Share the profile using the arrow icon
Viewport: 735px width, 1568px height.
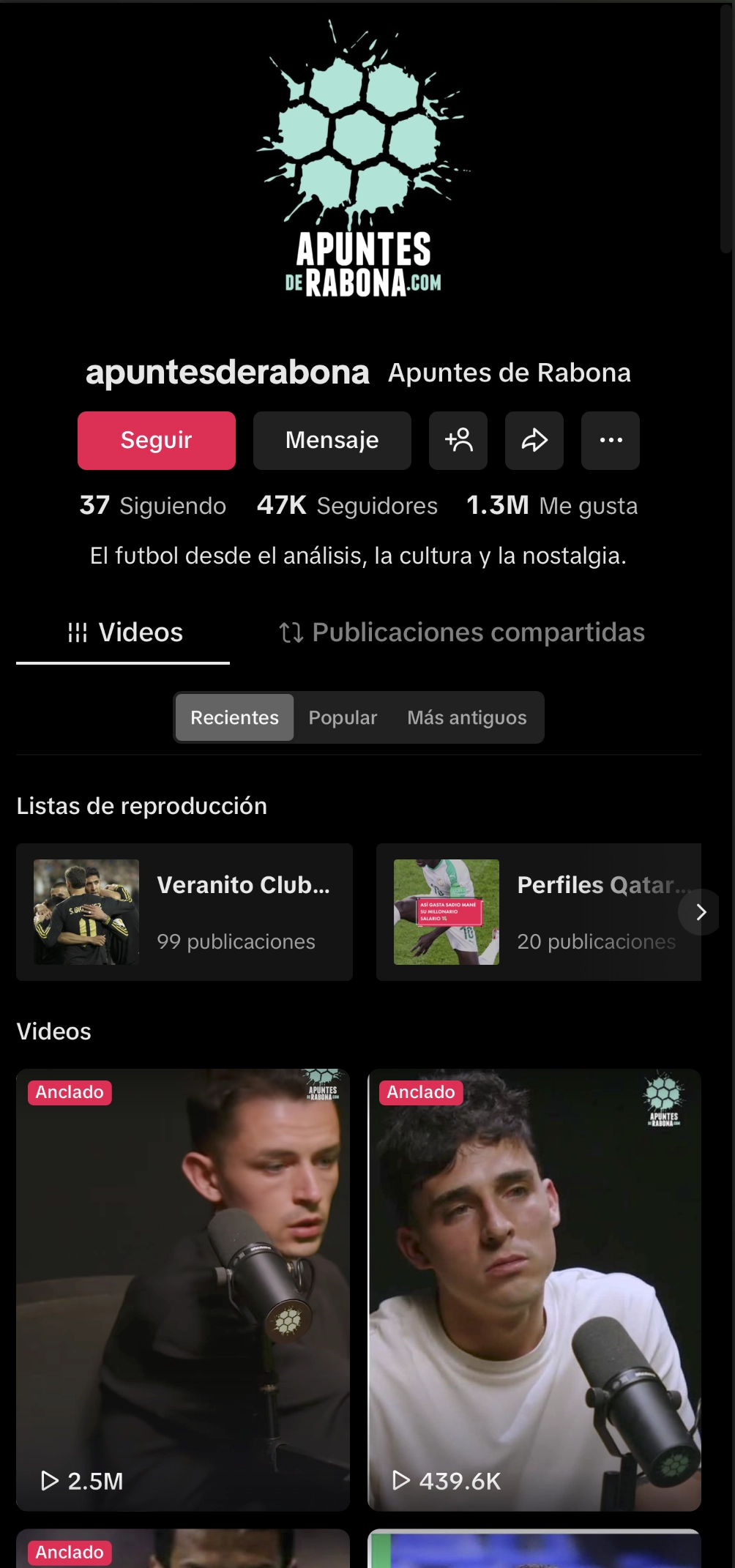coord(534,440)
